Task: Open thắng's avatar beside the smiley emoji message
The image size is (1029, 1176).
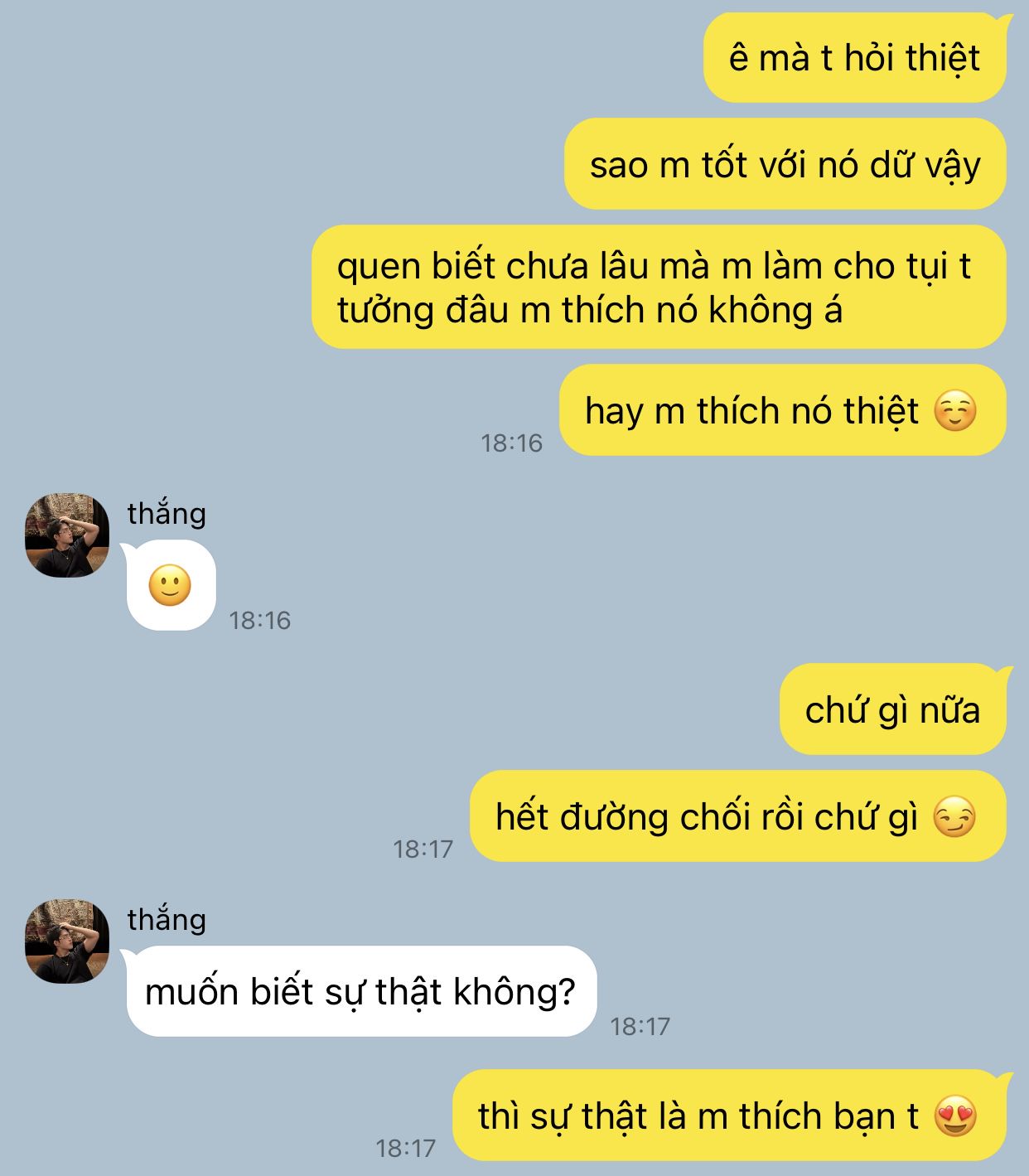Action: pyautogui.click(x=67, y=535)
